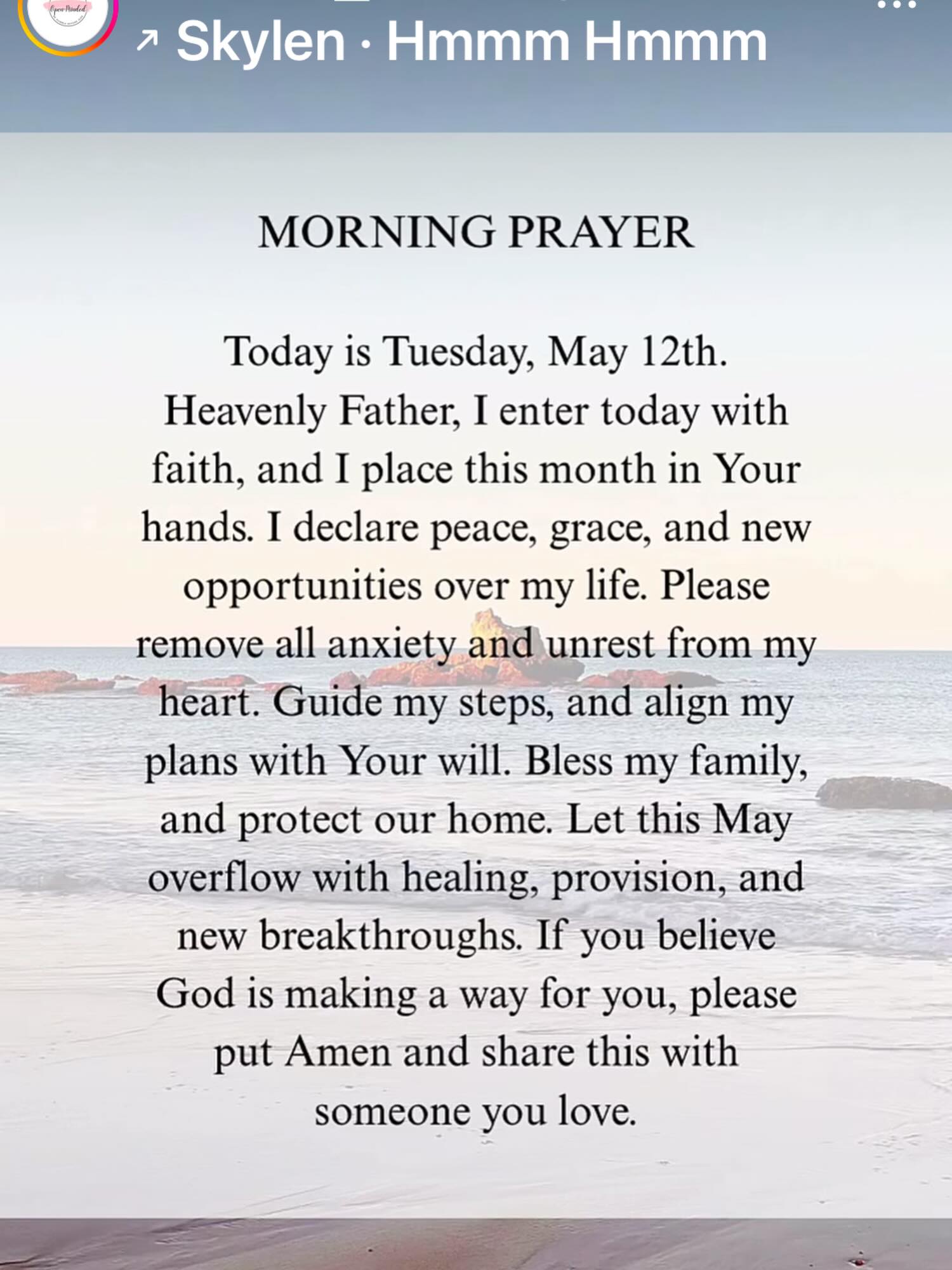Viewport: 952px width, 1270px height.
Task: Open the story poster's profile picture
Action: [x=69, y=19]
